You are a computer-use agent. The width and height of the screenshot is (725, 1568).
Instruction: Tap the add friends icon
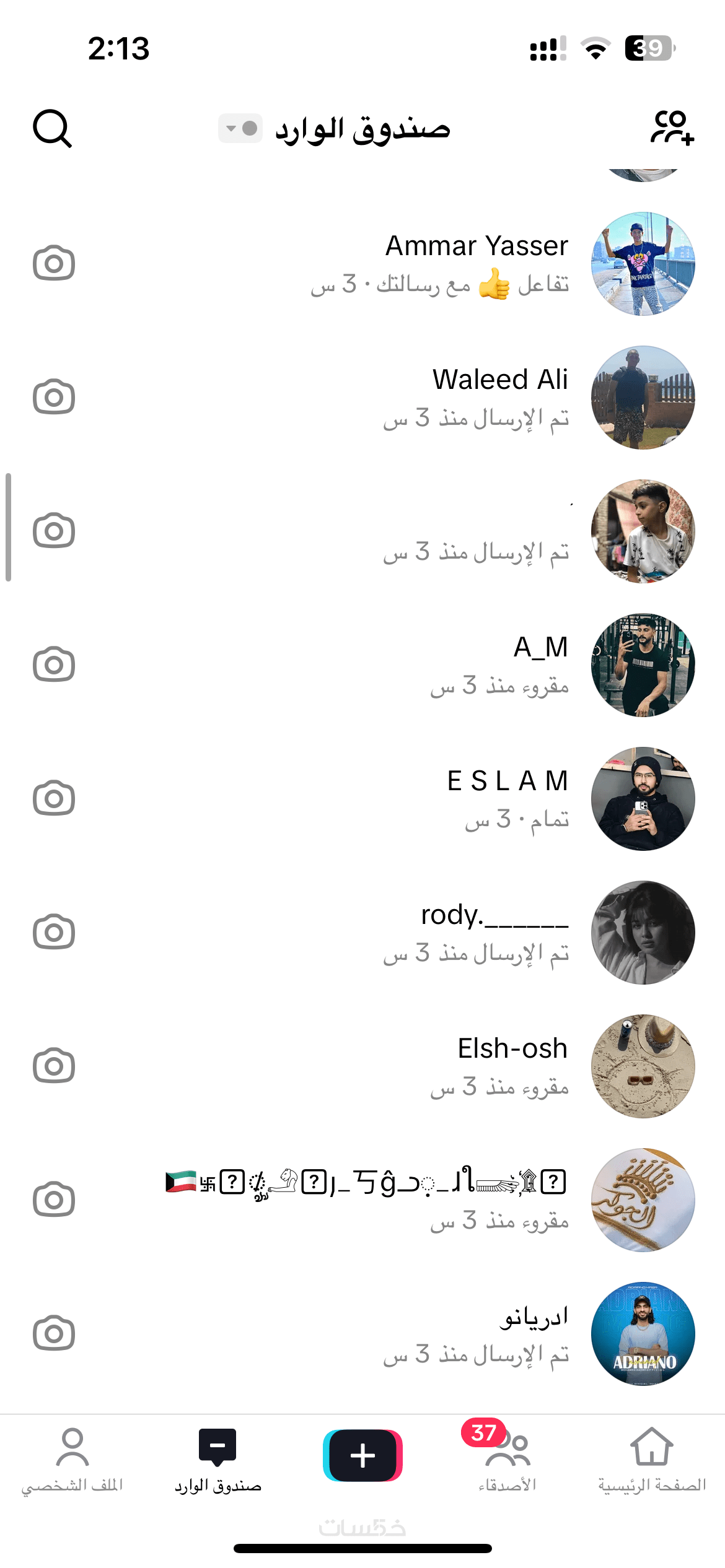pos(672,128)
